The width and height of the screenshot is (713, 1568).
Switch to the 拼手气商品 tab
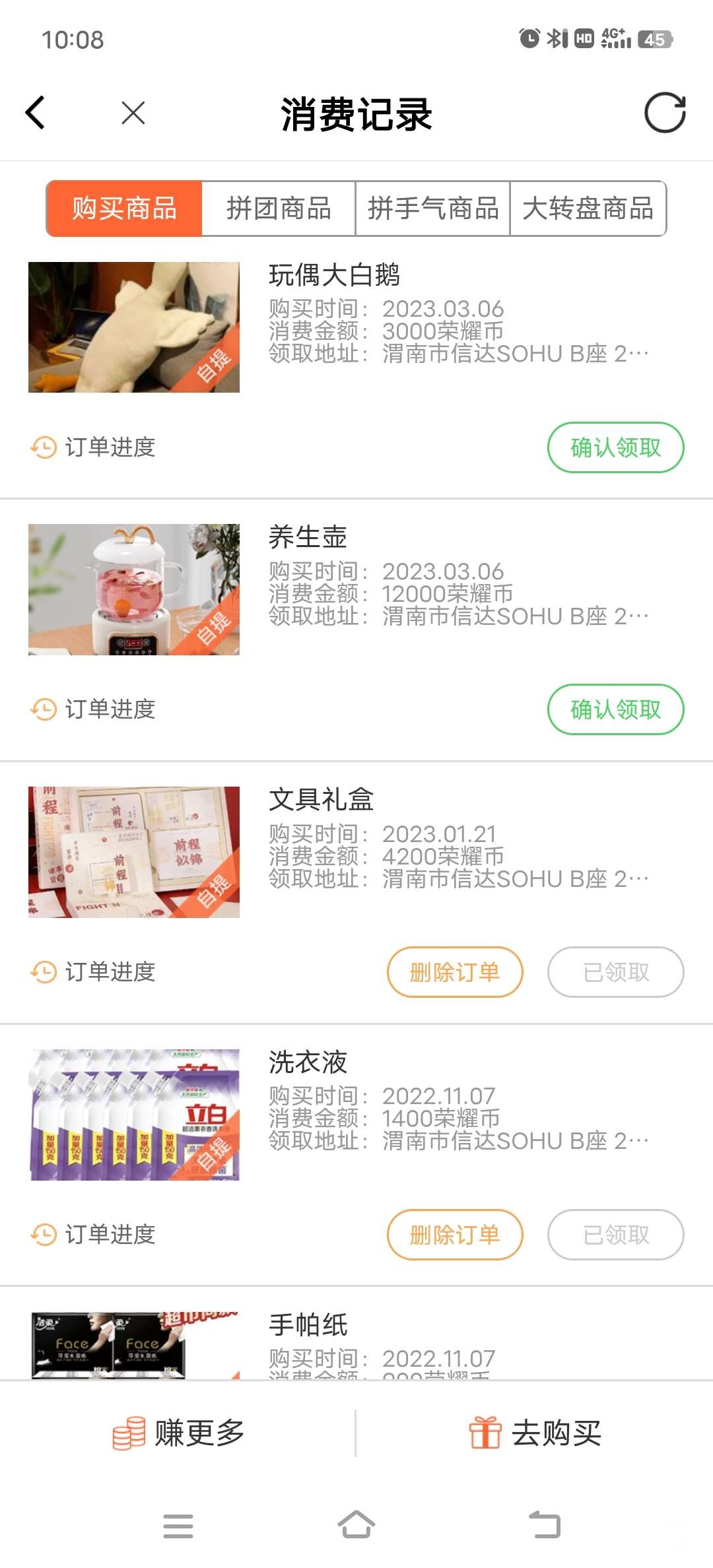[x=433, y=209]
